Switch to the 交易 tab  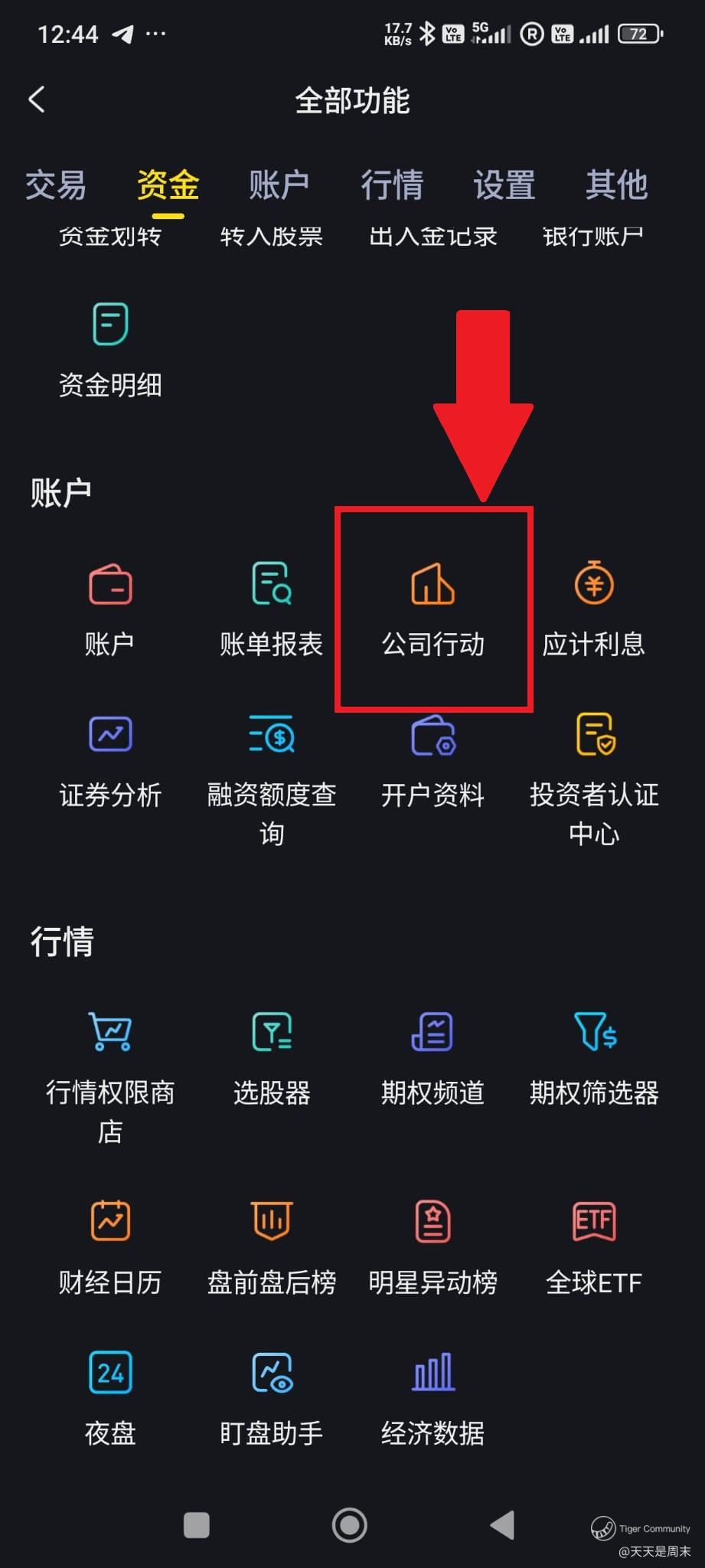point(55,185)
